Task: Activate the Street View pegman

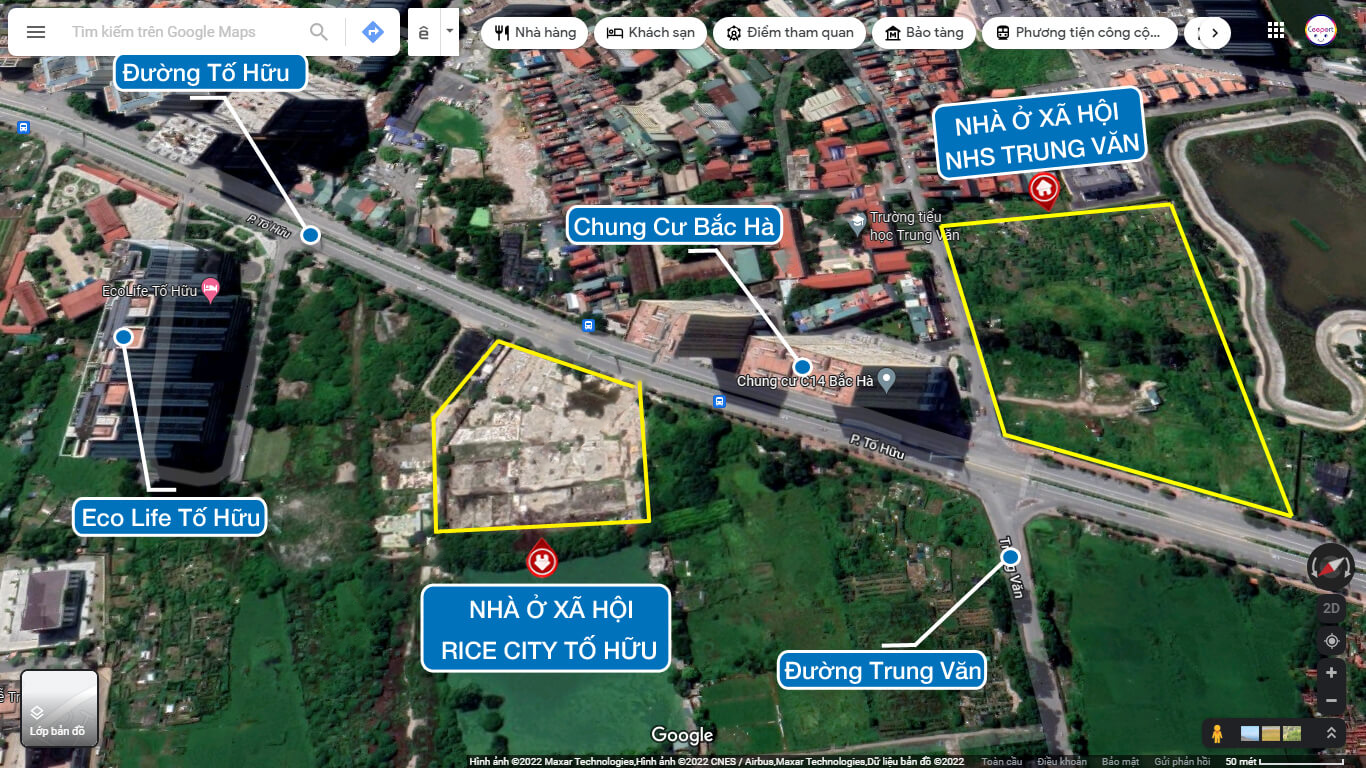Action: pyautogui.click(x=1217, y=733)
